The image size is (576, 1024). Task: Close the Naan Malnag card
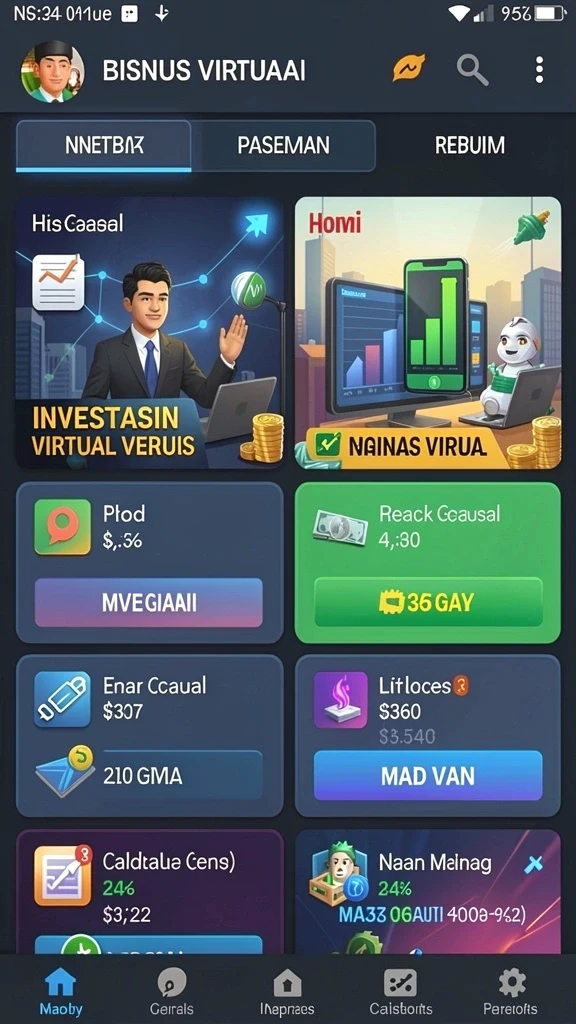tap(534, 865)
